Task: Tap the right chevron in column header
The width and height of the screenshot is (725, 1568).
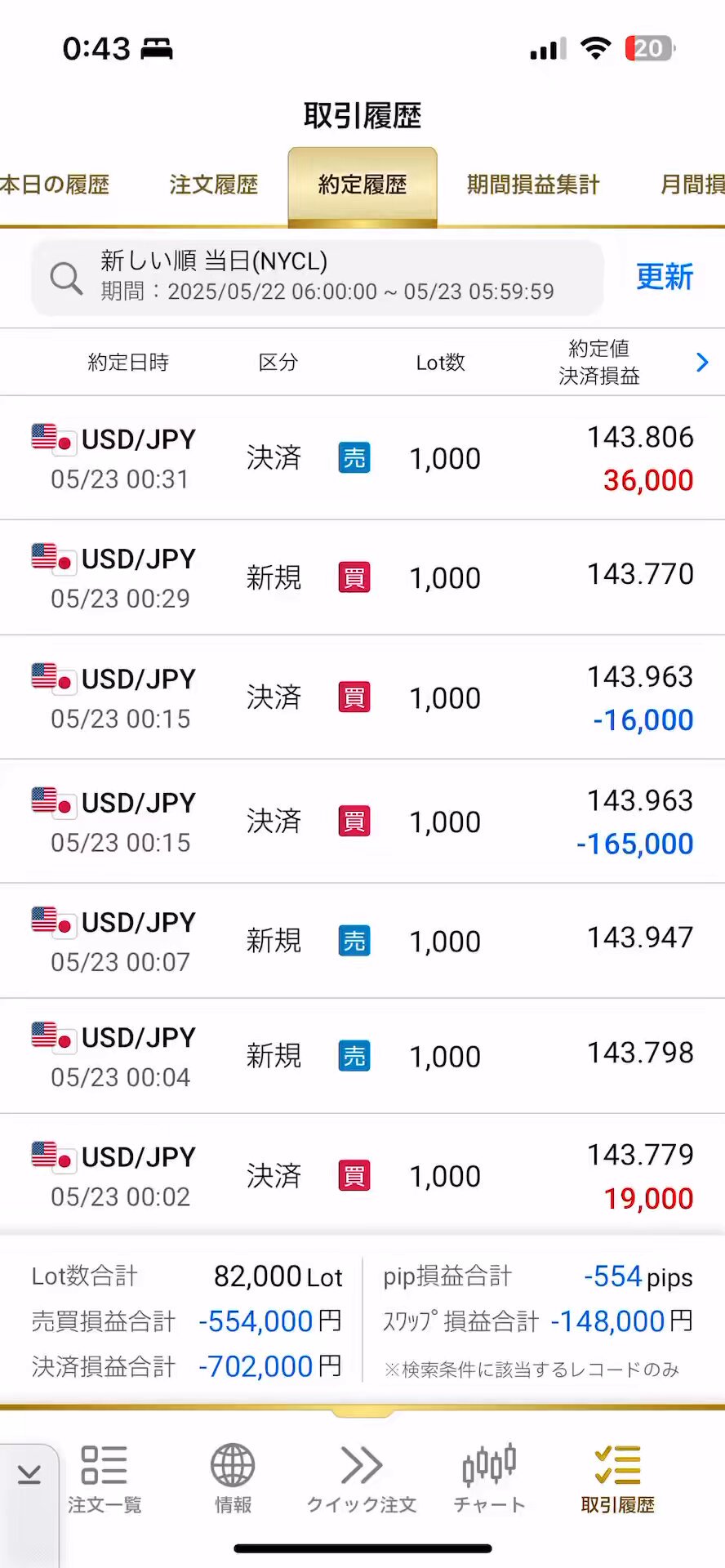Action: tap(702, 363)
